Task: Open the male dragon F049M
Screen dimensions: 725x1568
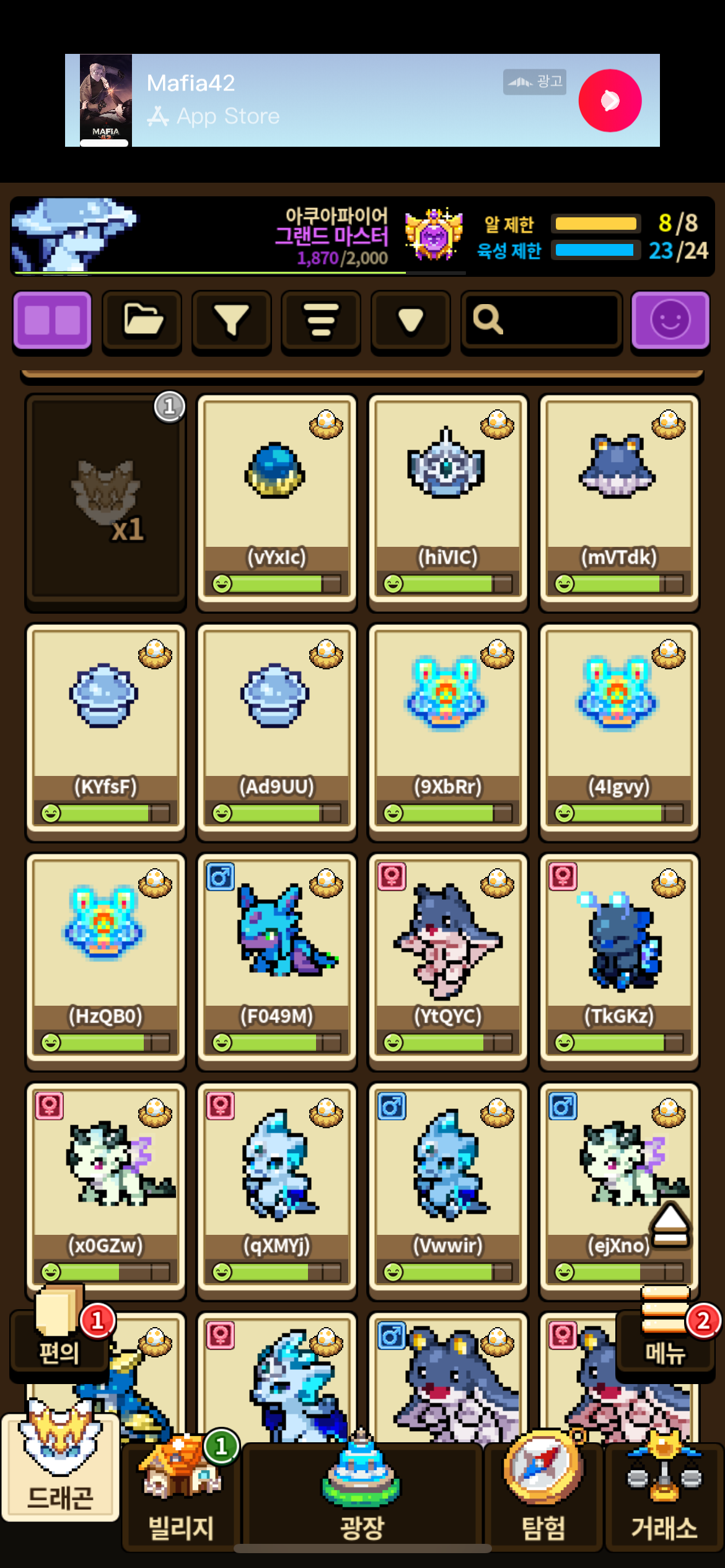Action: tap(276, 960)
